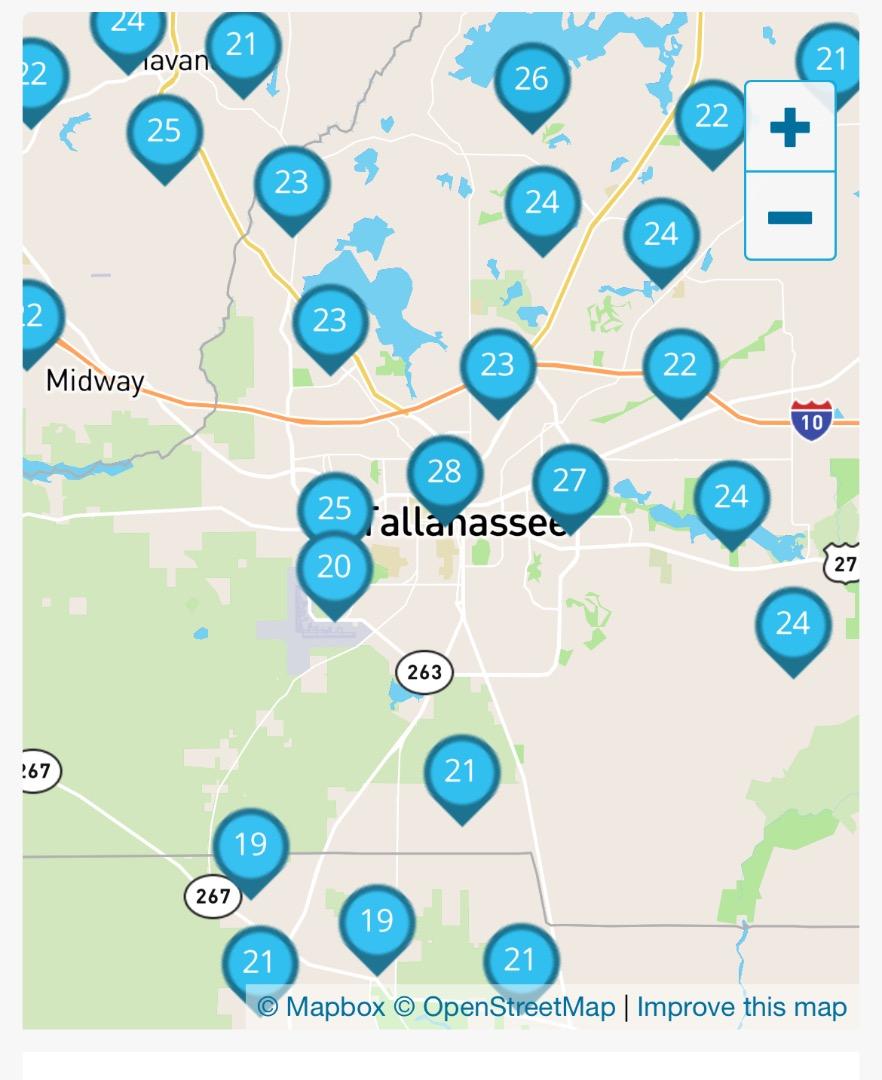Select the 26 map pin

point(531,80)
